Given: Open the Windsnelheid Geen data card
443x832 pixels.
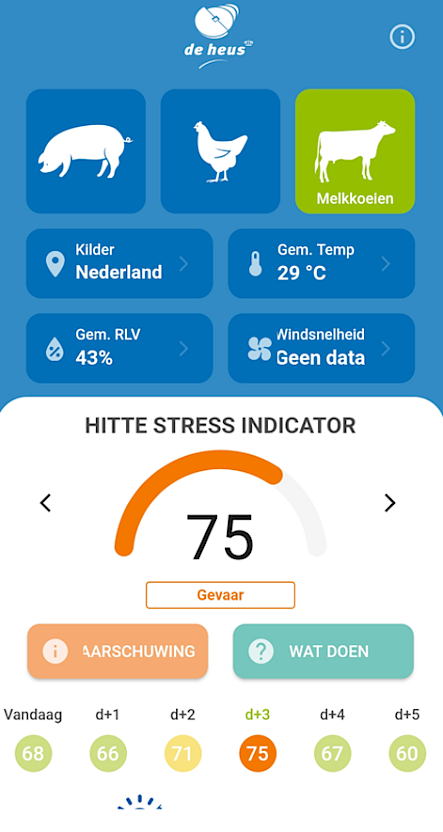Looking at the screenshot, I should [x=322, y=348].
